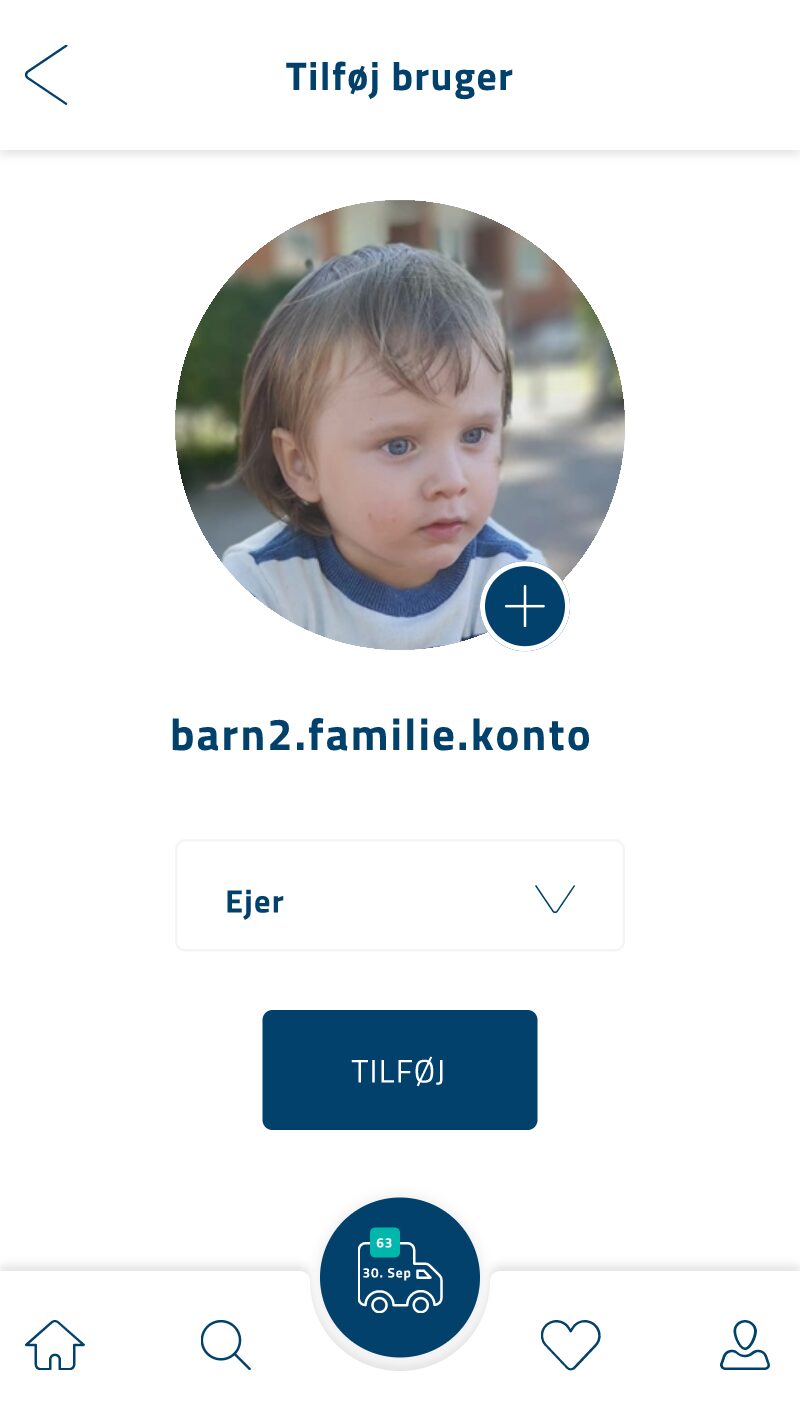
Task: Go back using the top arrow
Action: pyautogui.click(x=46, y=75)
